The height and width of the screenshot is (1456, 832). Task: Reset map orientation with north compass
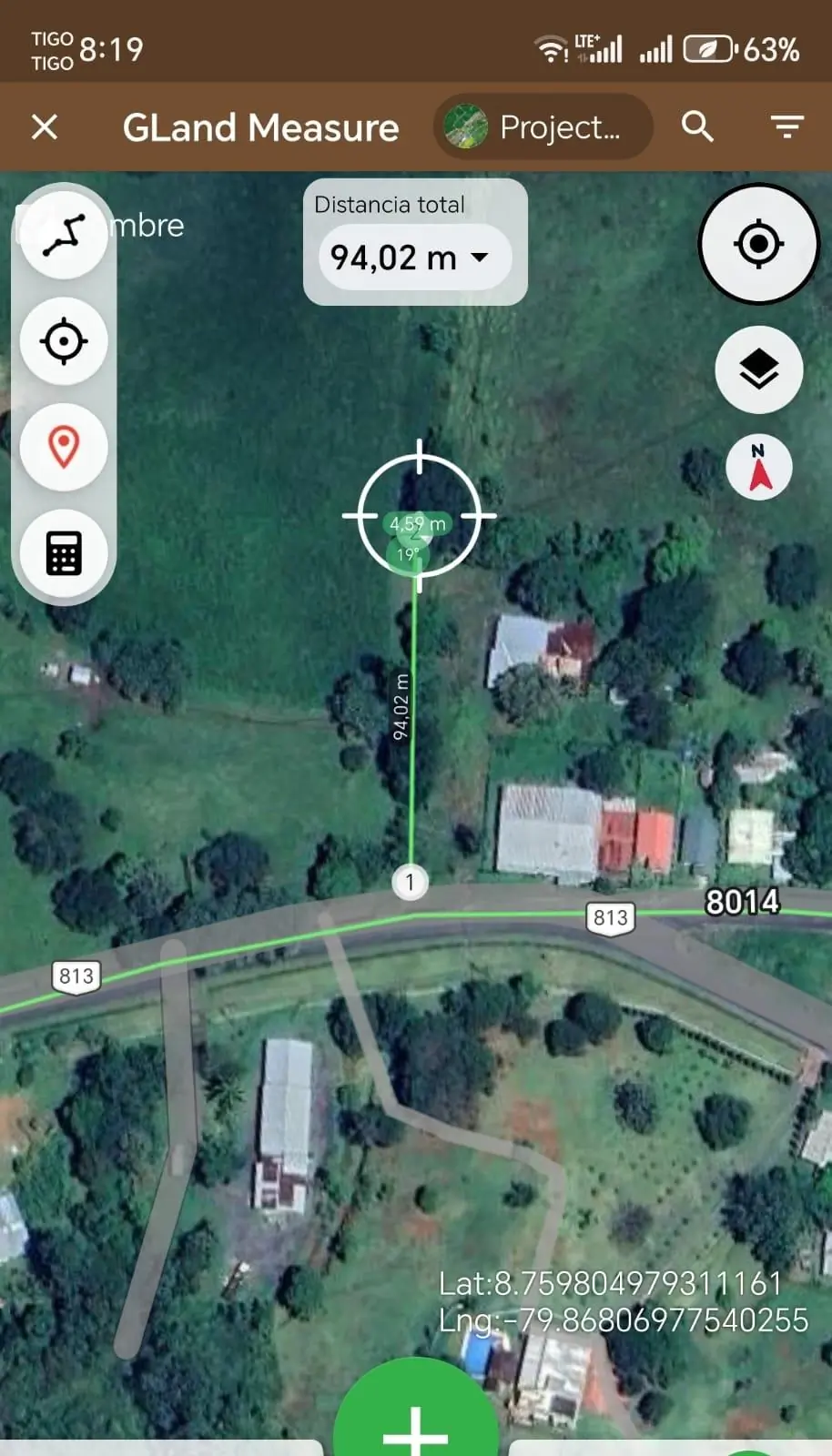point(758,468)
